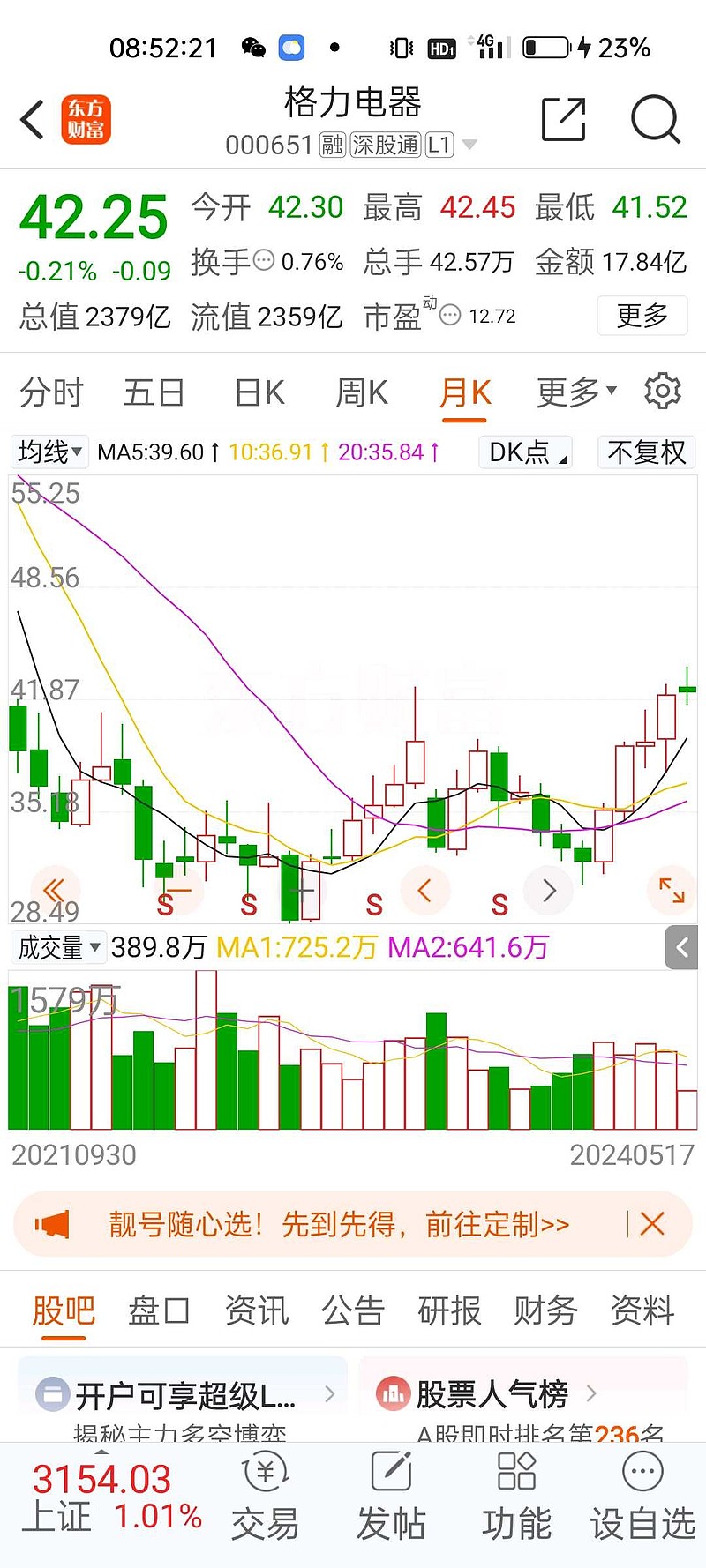
Task: Enable the DK点 indicator
Action: pyautogui.click(x=524, y=452)
